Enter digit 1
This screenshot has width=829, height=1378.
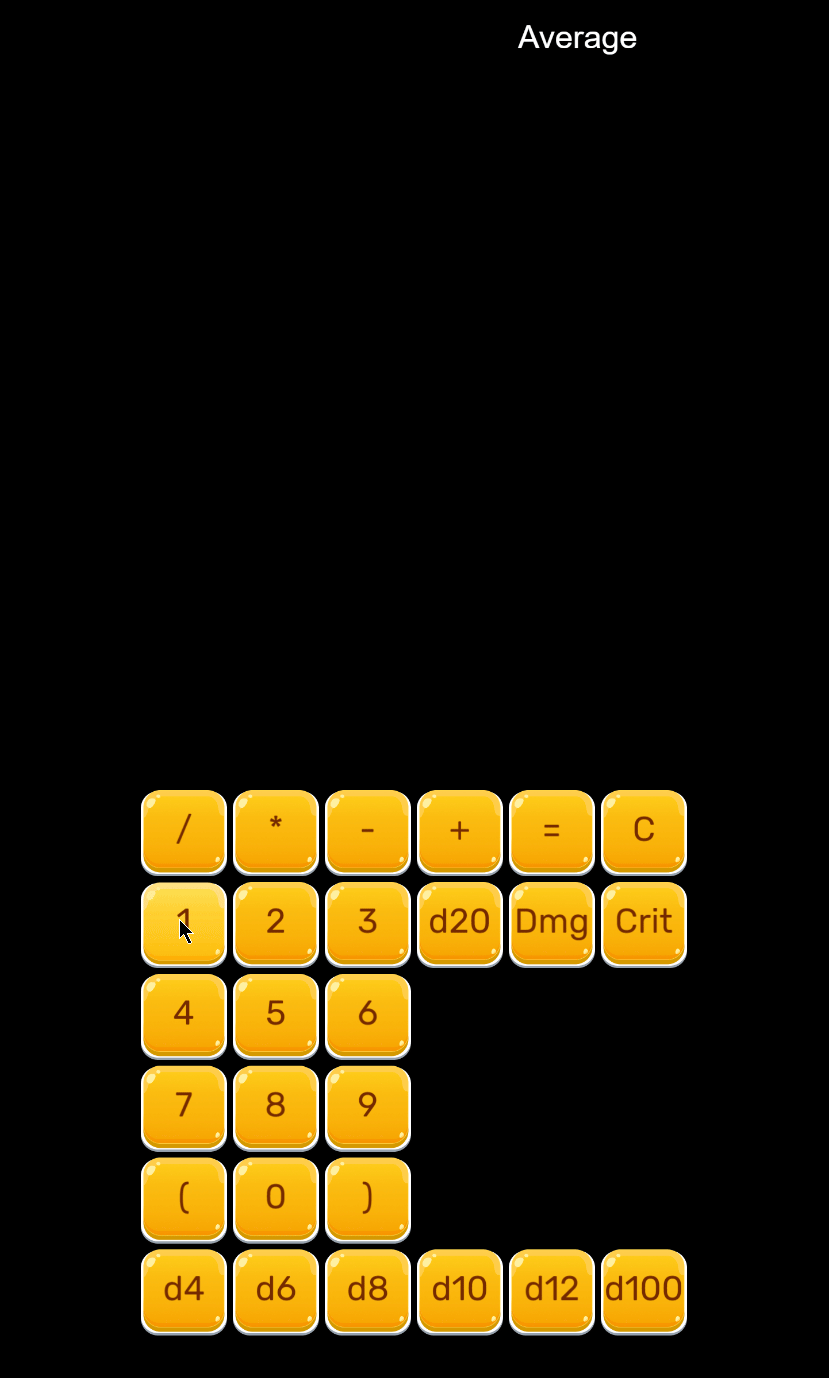click(184, 923)
